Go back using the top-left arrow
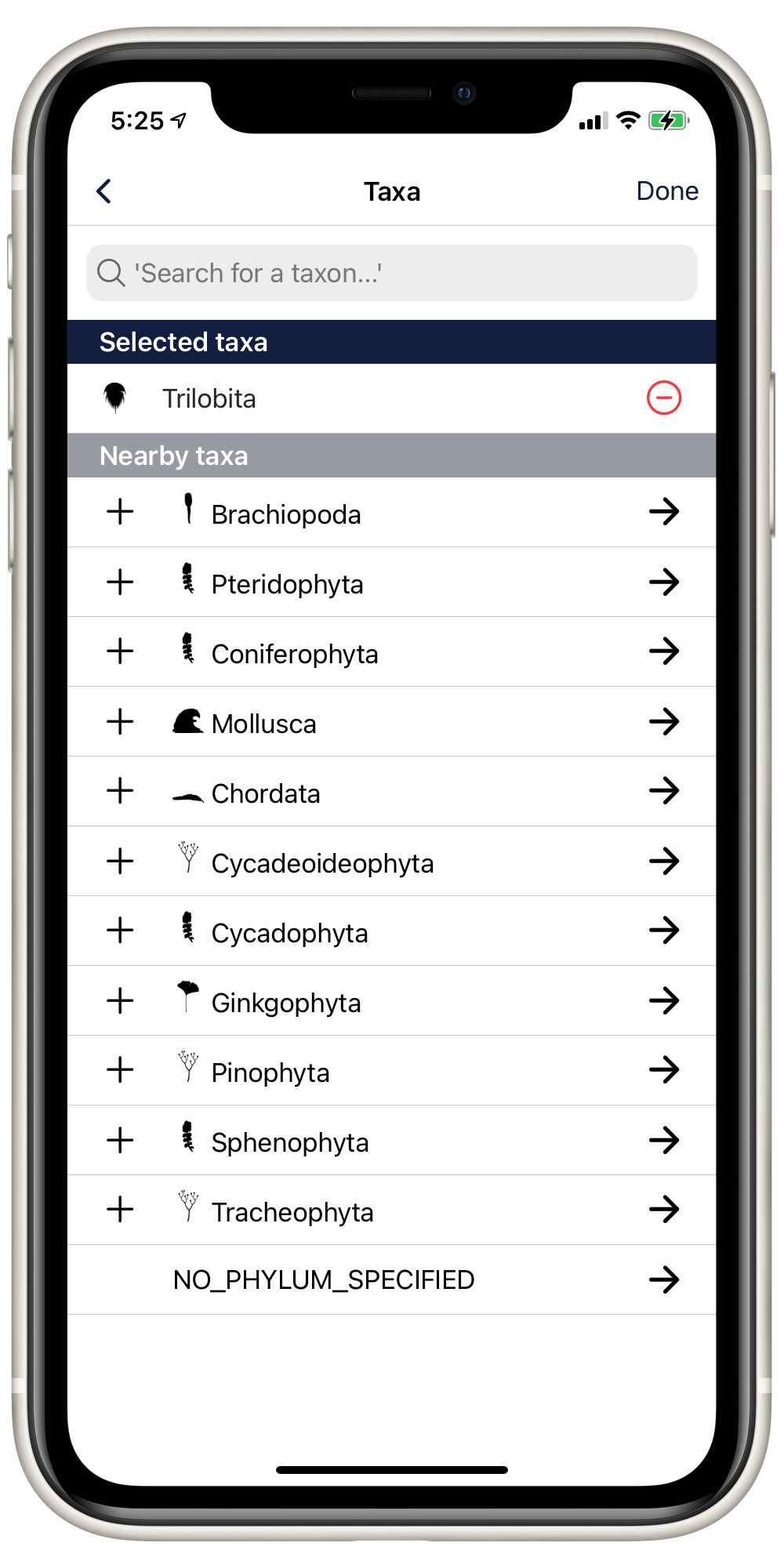Image resolution: width=784 pixels, height=1568 pixels. point(104,191)
